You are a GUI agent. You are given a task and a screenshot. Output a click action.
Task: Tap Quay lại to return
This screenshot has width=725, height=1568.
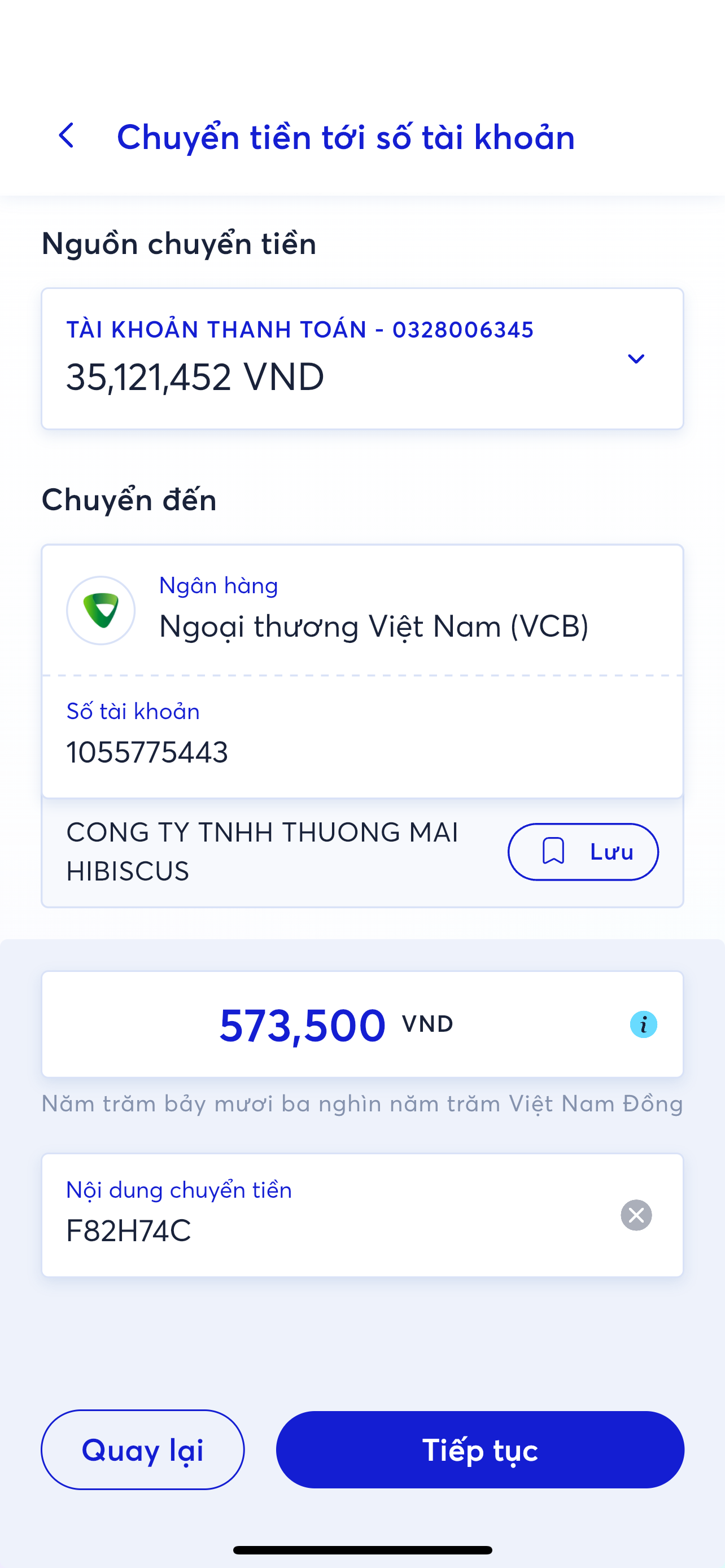pyautogui.click(x=142, y=1449)
